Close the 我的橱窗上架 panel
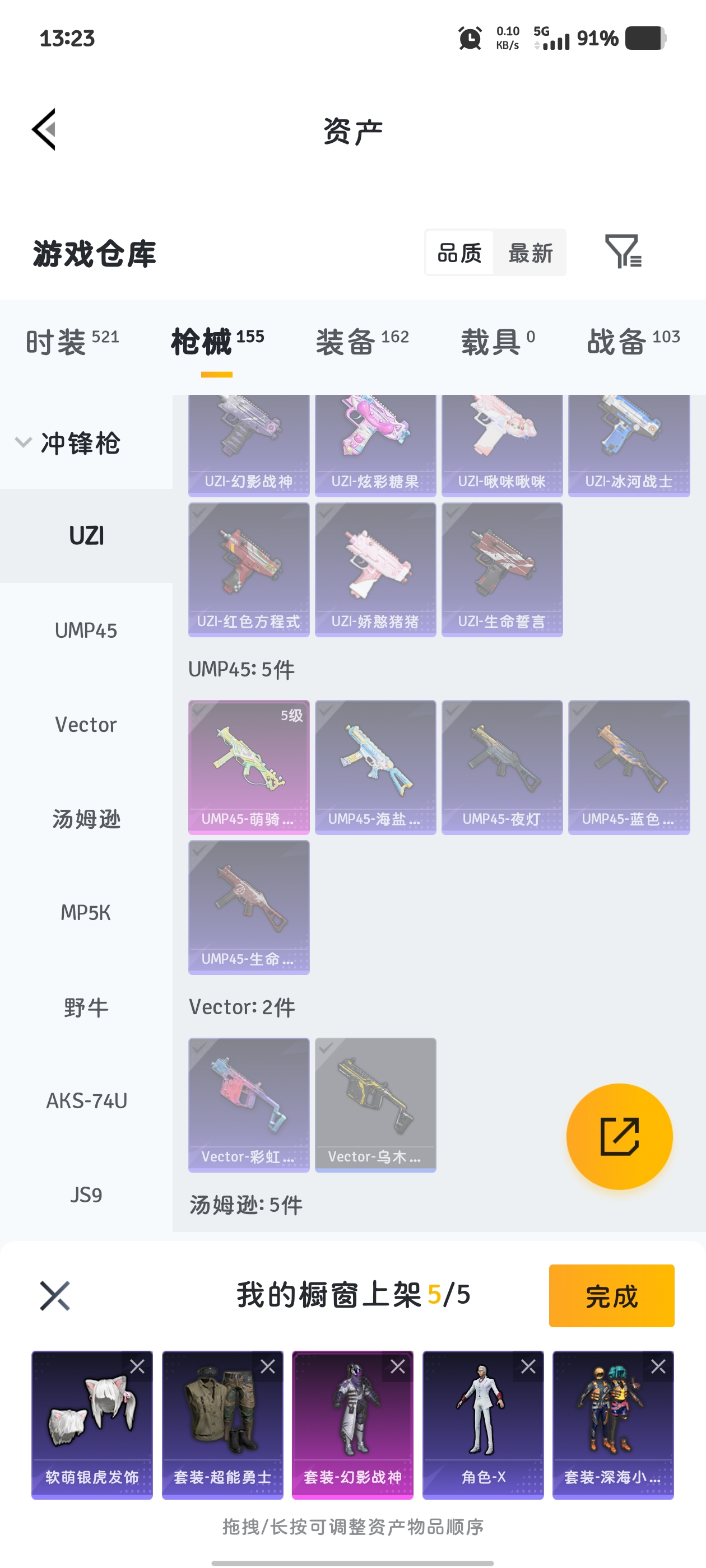The height and width of the screenshot is (1568, 706). [x=55, y=1295]
